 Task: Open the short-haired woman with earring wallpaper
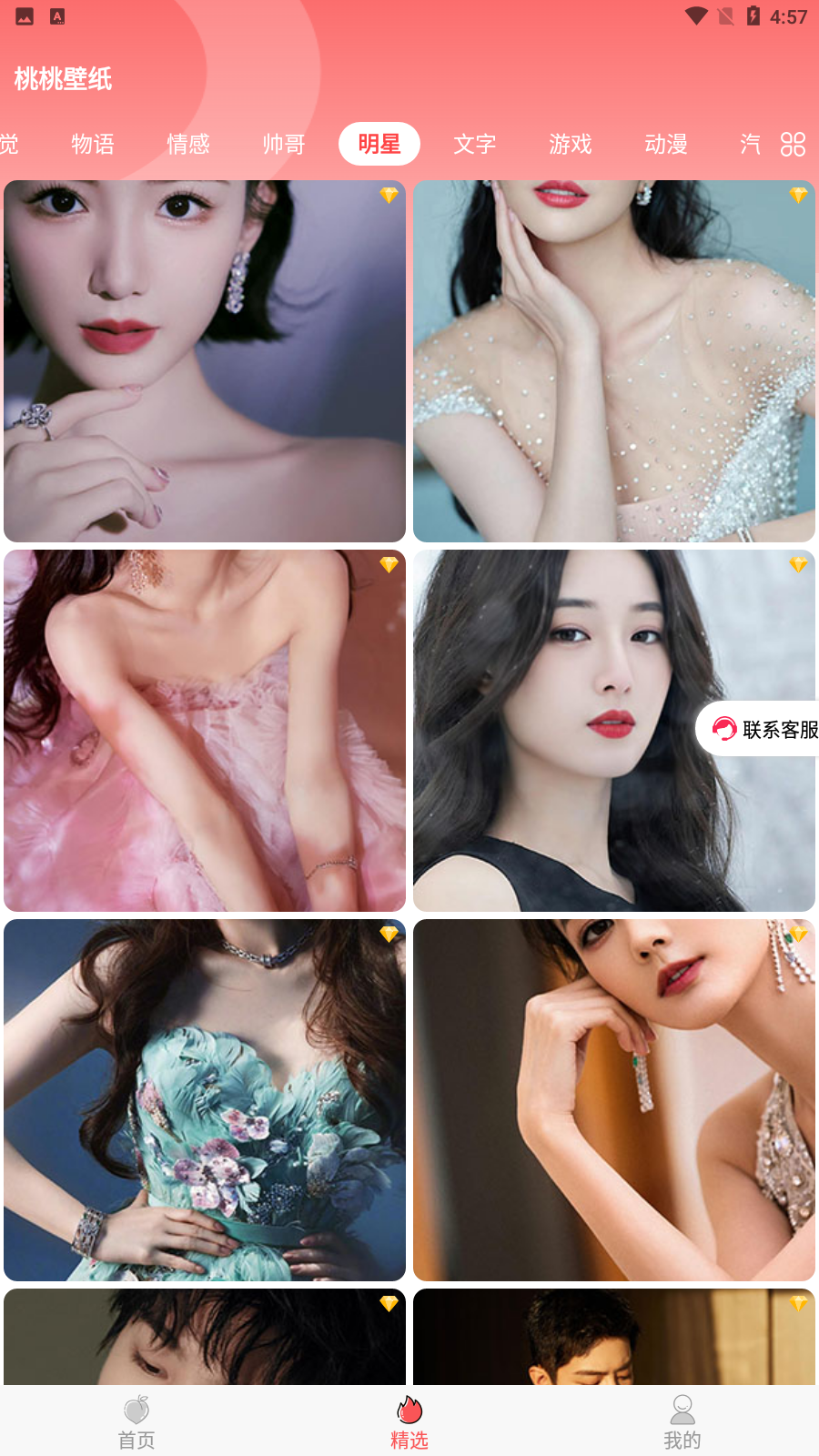(x=205, y=361)
